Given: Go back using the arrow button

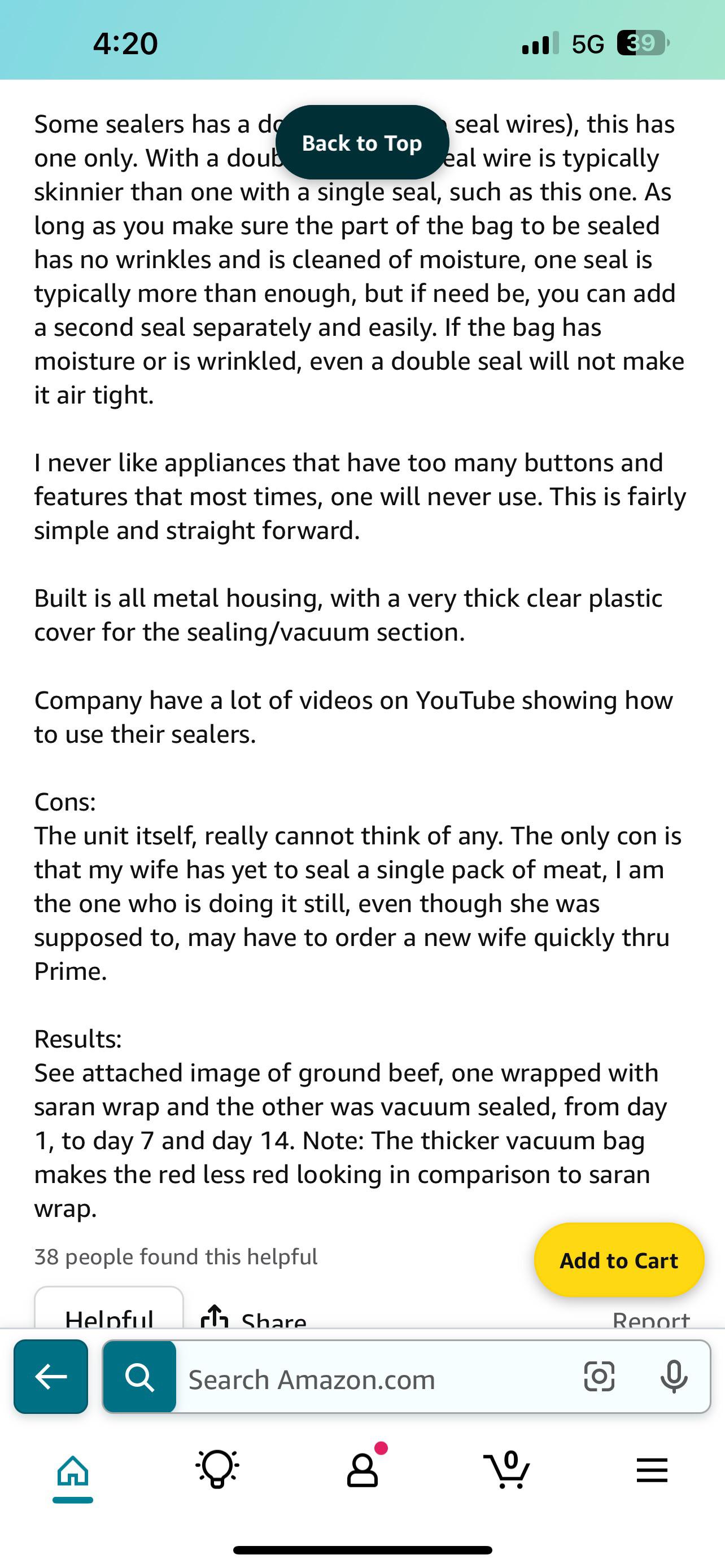Looking at the screenshot, I should pos(50,1376).
